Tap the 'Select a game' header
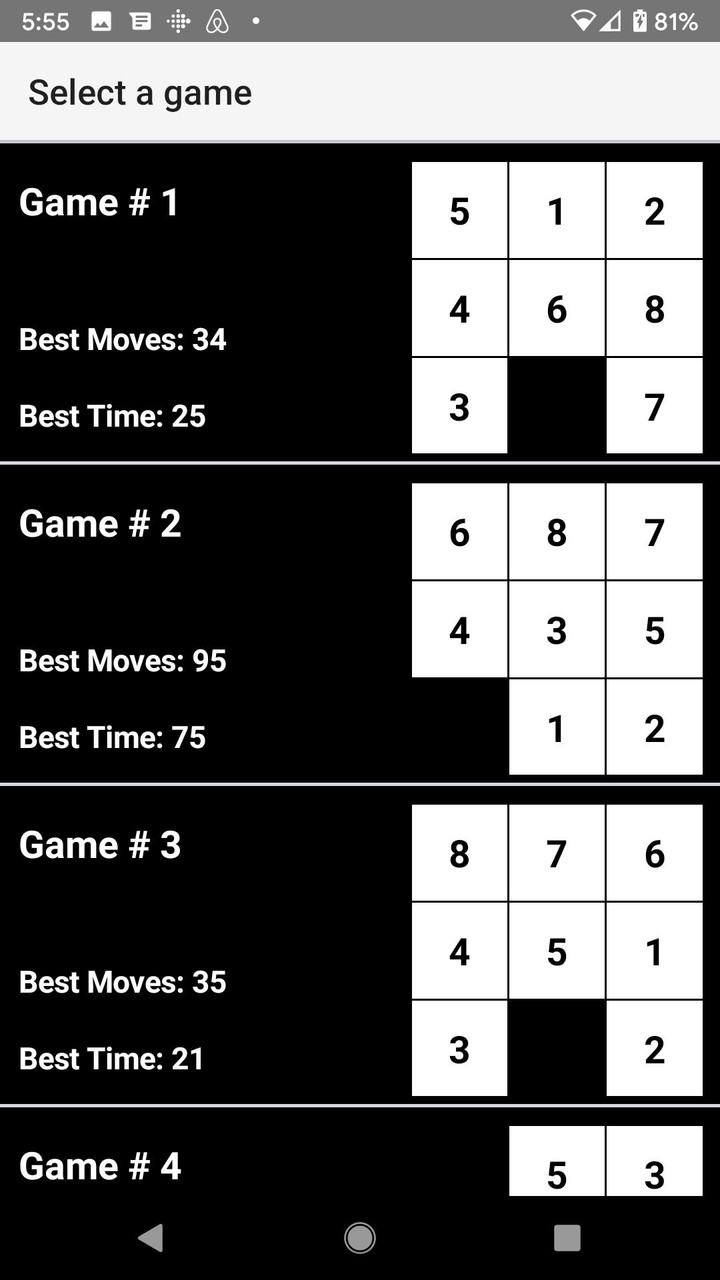720x1280 pixels. pos(139,92)
